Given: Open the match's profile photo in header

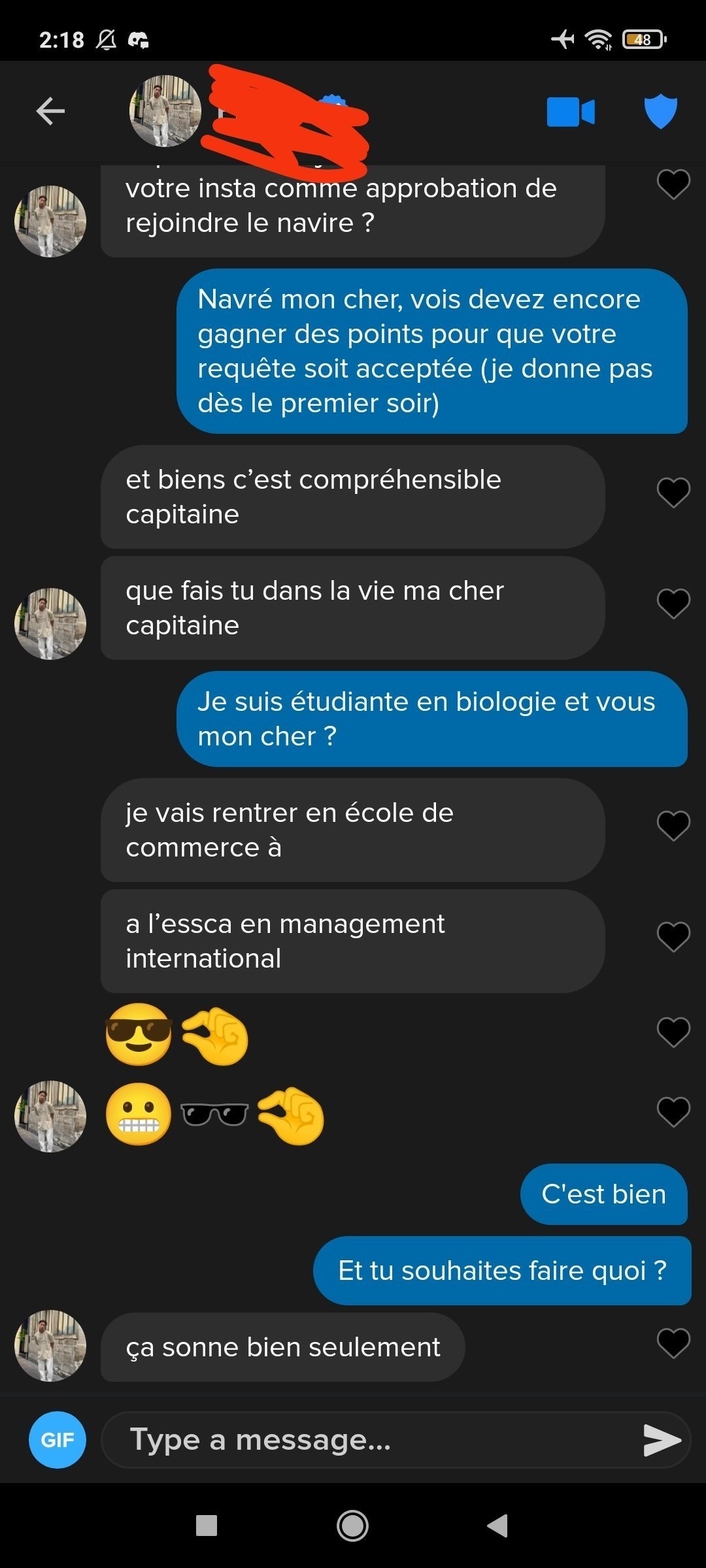Looking at the screenshot, I should 165,111.
